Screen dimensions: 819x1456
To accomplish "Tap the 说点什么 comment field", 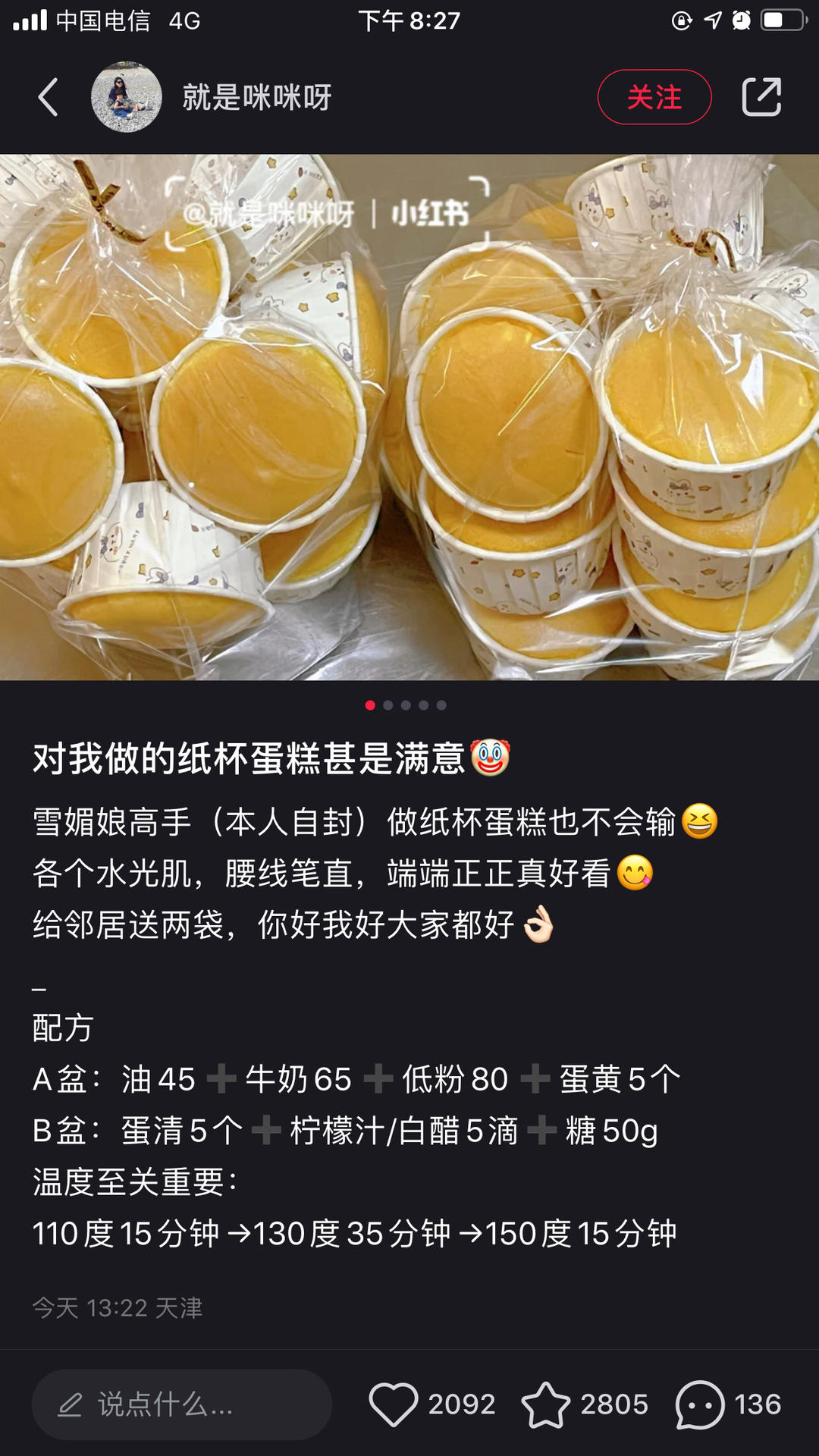I will click(x=182, y=1404).
